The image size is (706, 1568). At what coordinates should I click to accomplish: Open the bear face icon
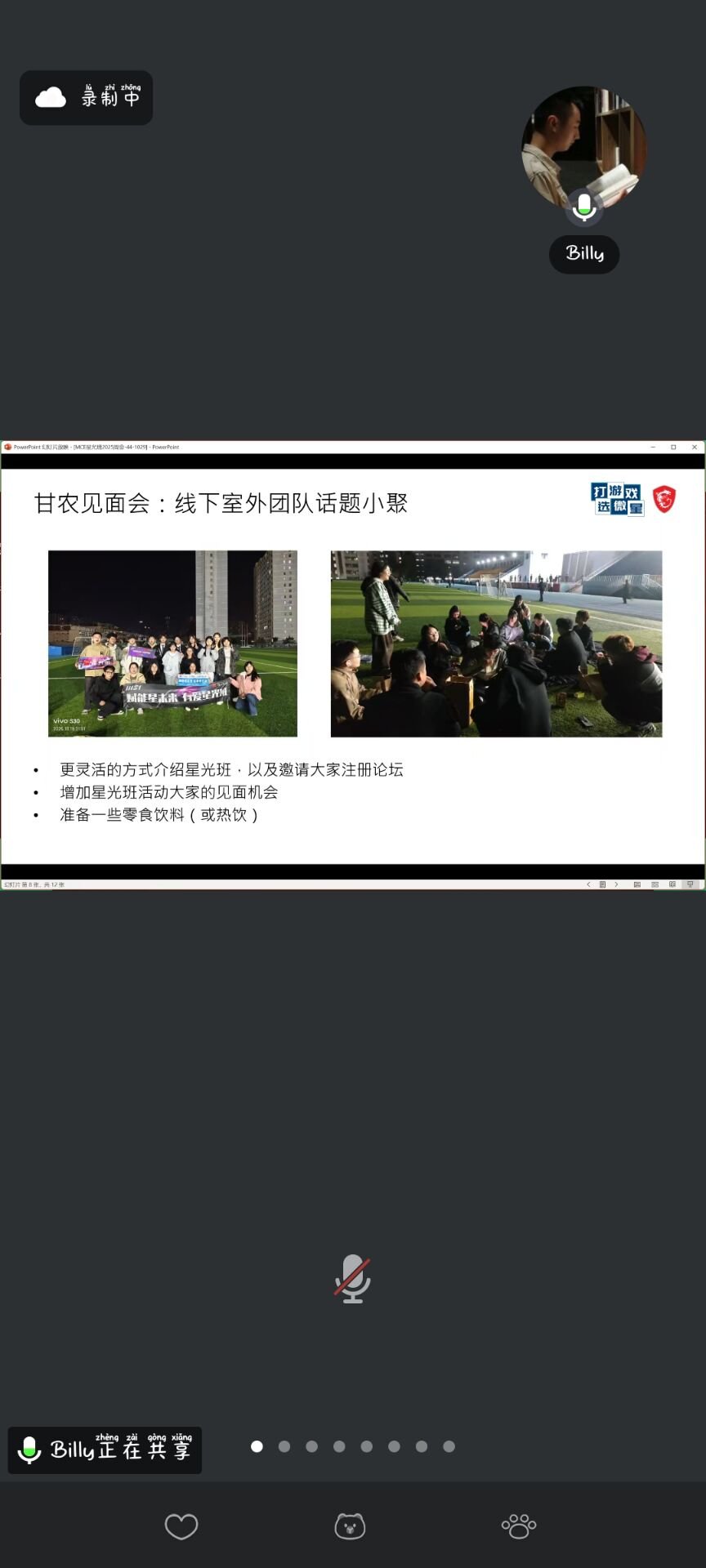click(350, 1526)
